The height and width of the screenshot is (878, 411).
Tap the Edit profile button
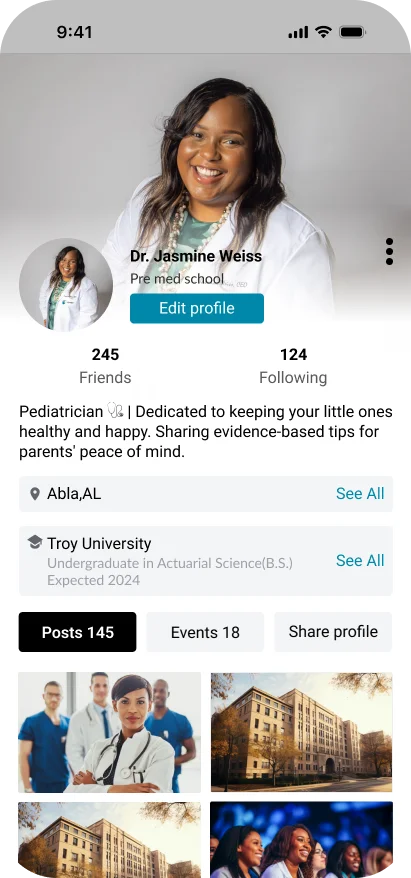coord(197,309)
